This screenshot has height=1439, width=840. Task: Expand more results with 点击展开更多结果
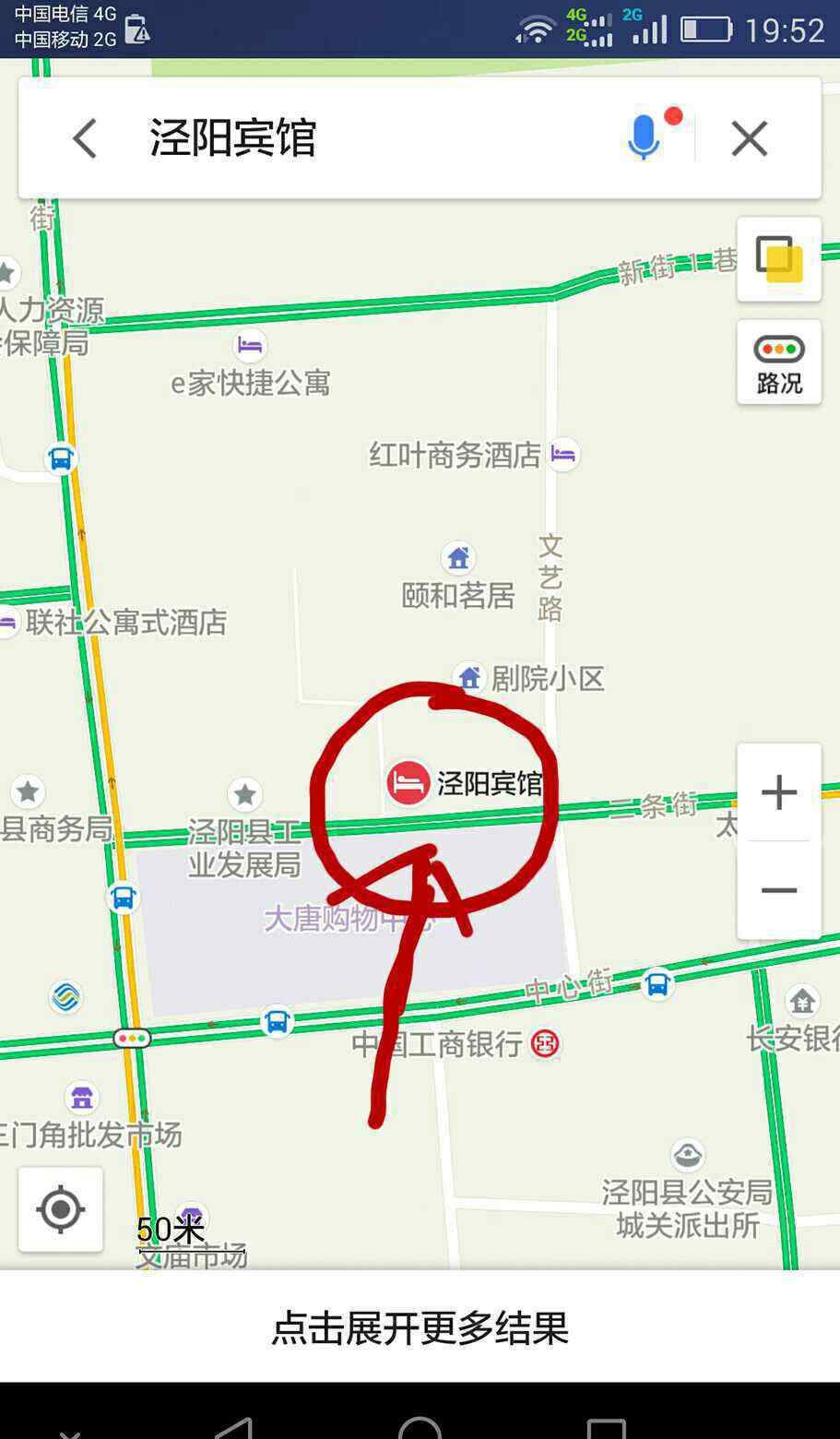tap(420, 1327)
